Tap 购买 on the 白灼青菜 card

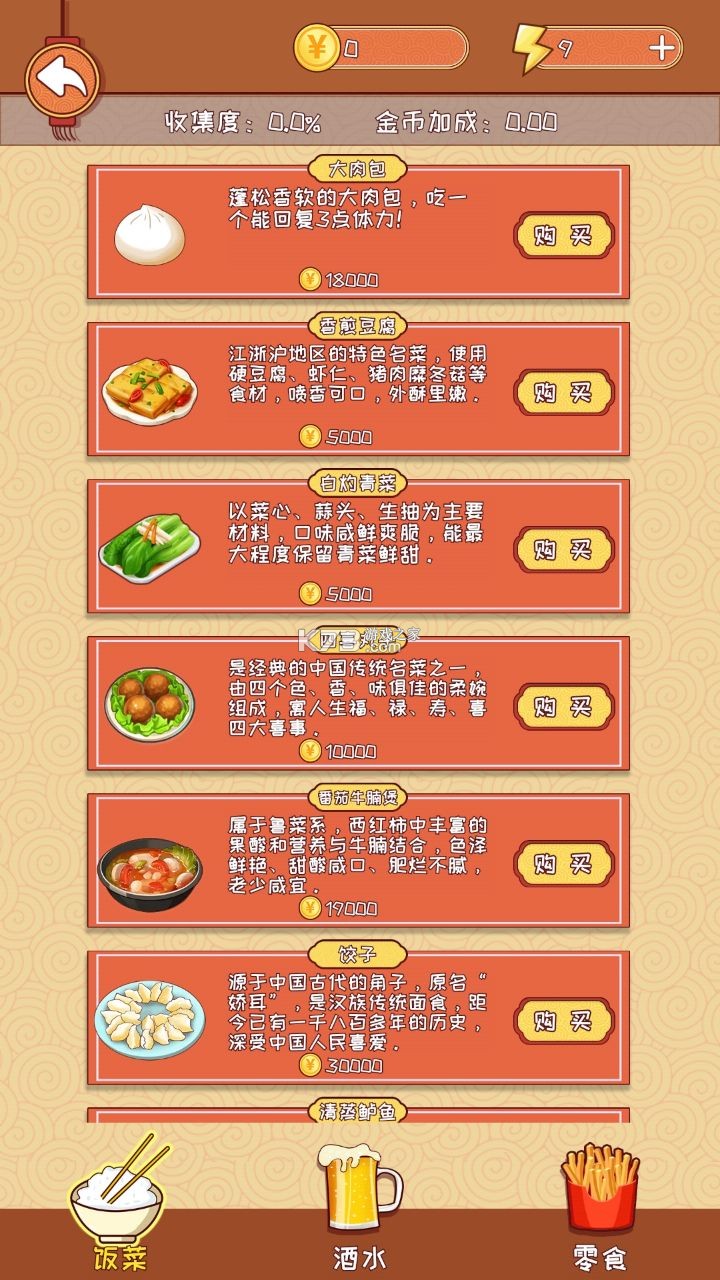pyautogui.click(x=564, y=549)
